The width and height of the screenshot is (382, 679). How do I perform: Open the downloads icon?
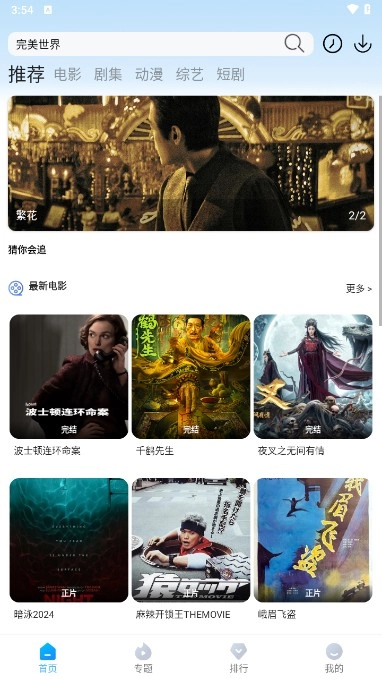(x=363, y=44)
